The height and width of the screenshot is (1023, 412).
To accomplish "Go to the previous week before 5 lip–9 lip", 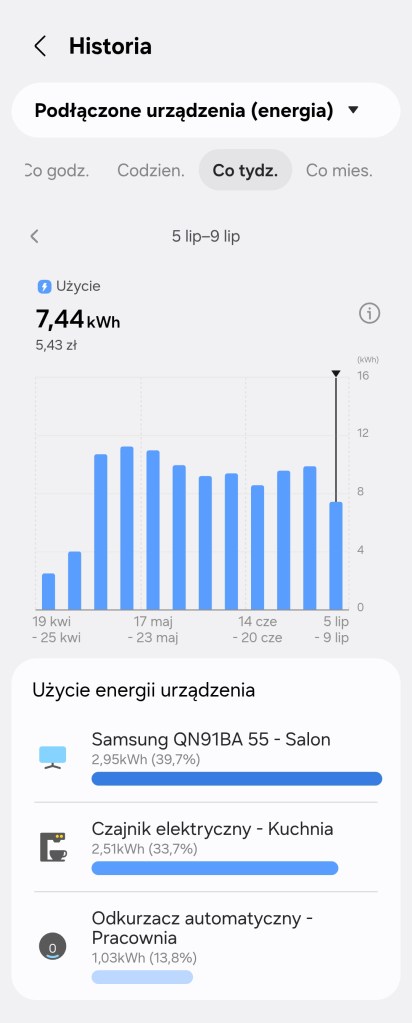I will [x=35, y=236].
